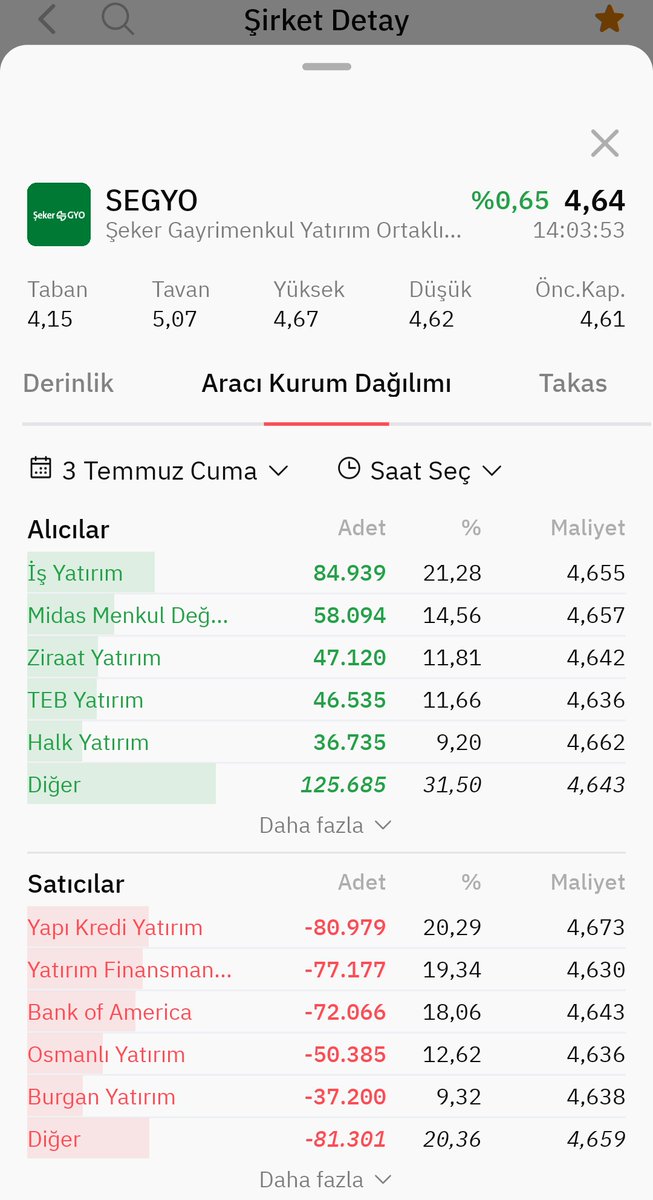
Task: Go back with the top arrow
Action: [47, 19]
